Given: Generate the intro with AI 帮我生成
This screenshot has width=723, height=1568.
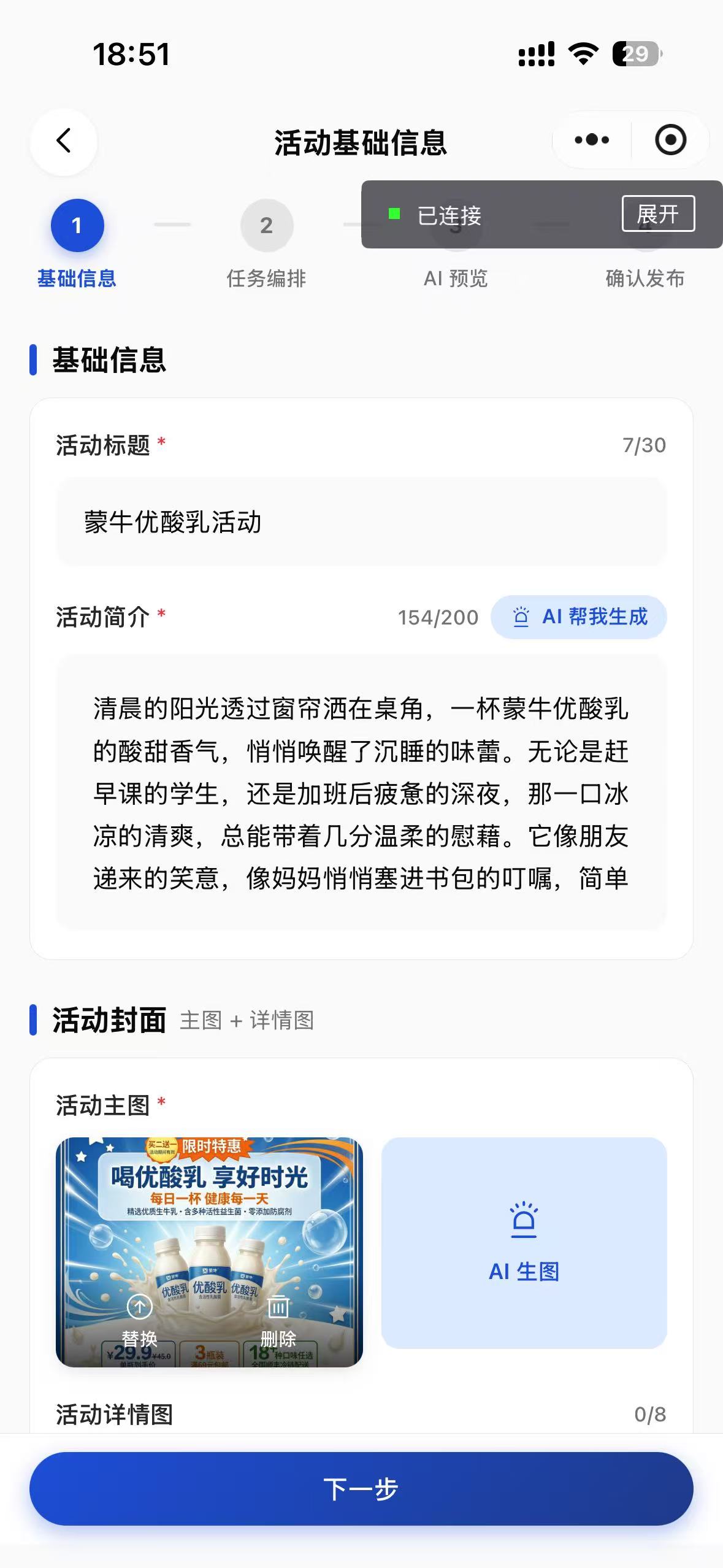Looking at the screenshot, I should click(x=578, y=617).
